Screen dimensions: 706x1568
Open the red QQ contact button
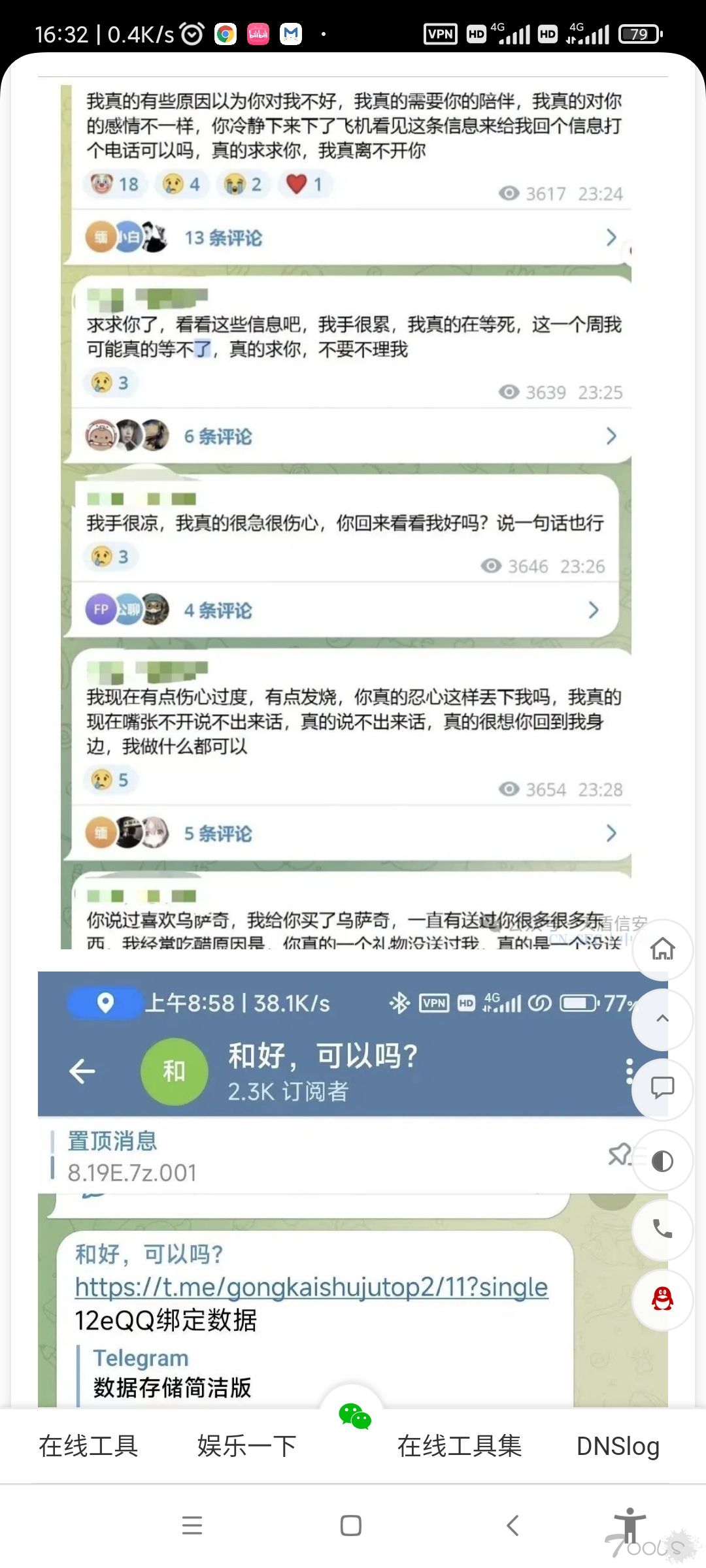662,1299
